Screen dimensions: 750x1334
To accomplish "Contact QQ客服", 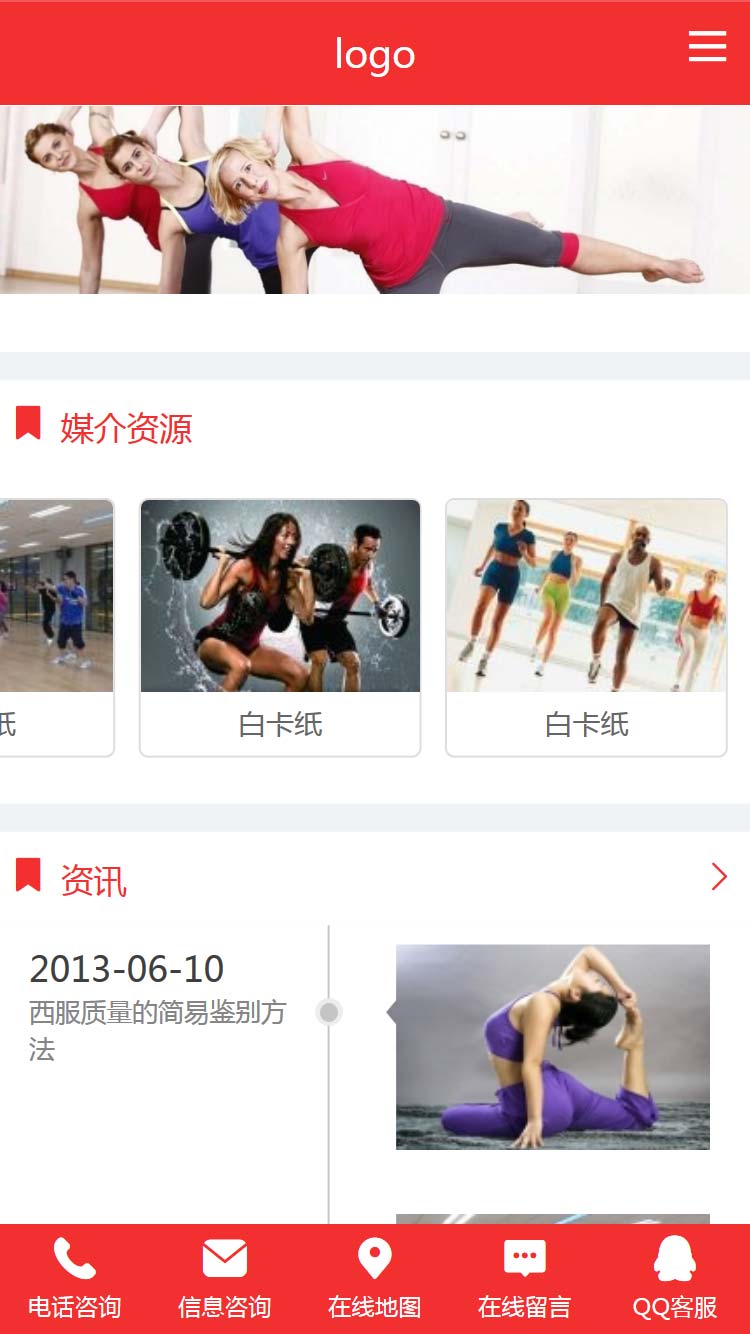I will (x=675, y=1279).
